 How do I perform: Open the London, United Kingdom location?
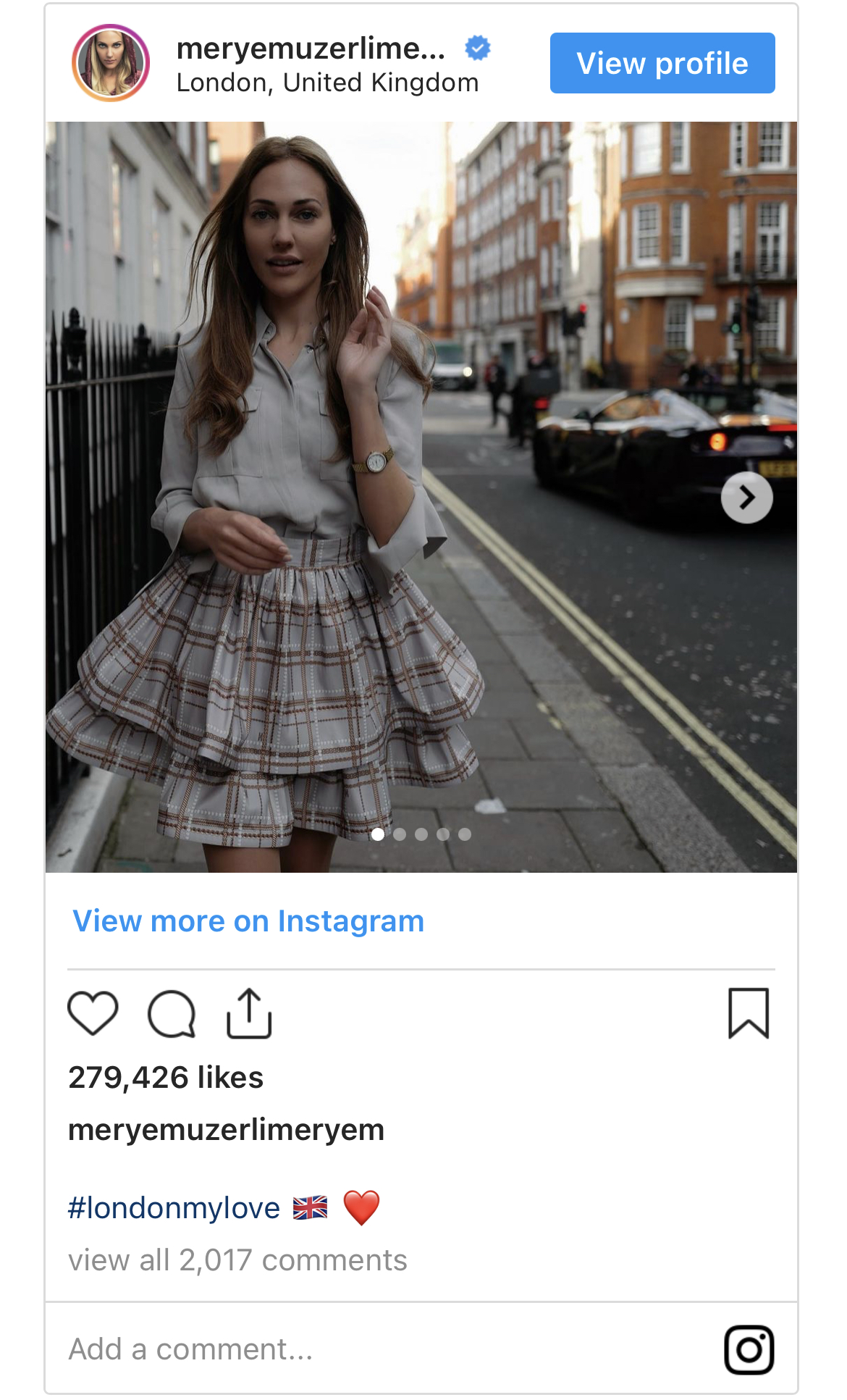pyautogui.click(x=327, y=83)
